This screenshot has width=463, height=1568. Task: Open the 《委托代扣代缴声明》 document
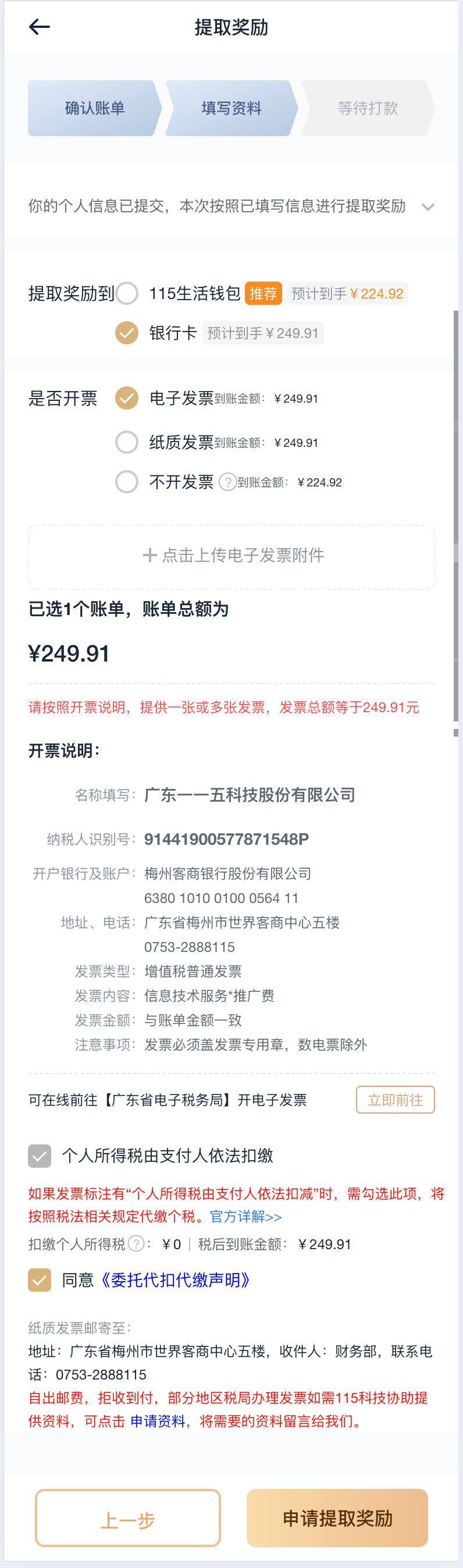pos(174,1280)
